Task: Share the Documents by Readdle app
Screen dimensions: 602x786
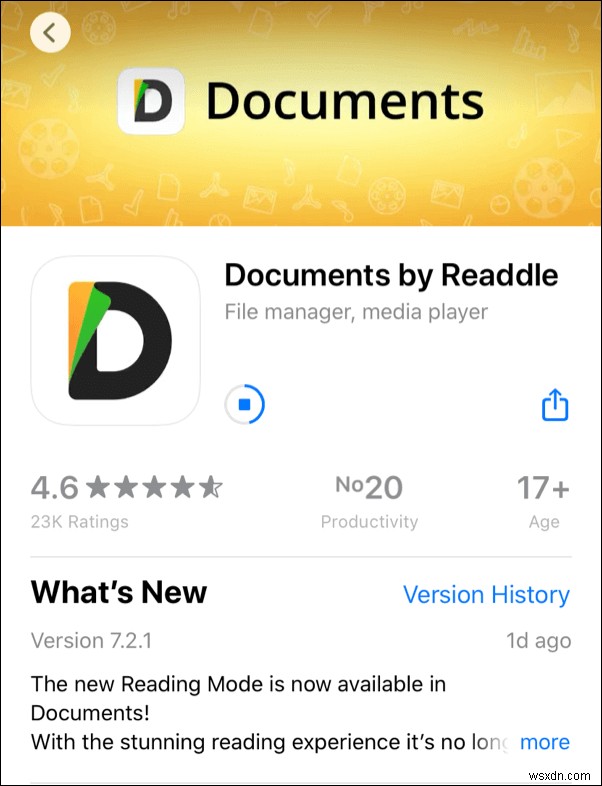Action: 555,405
